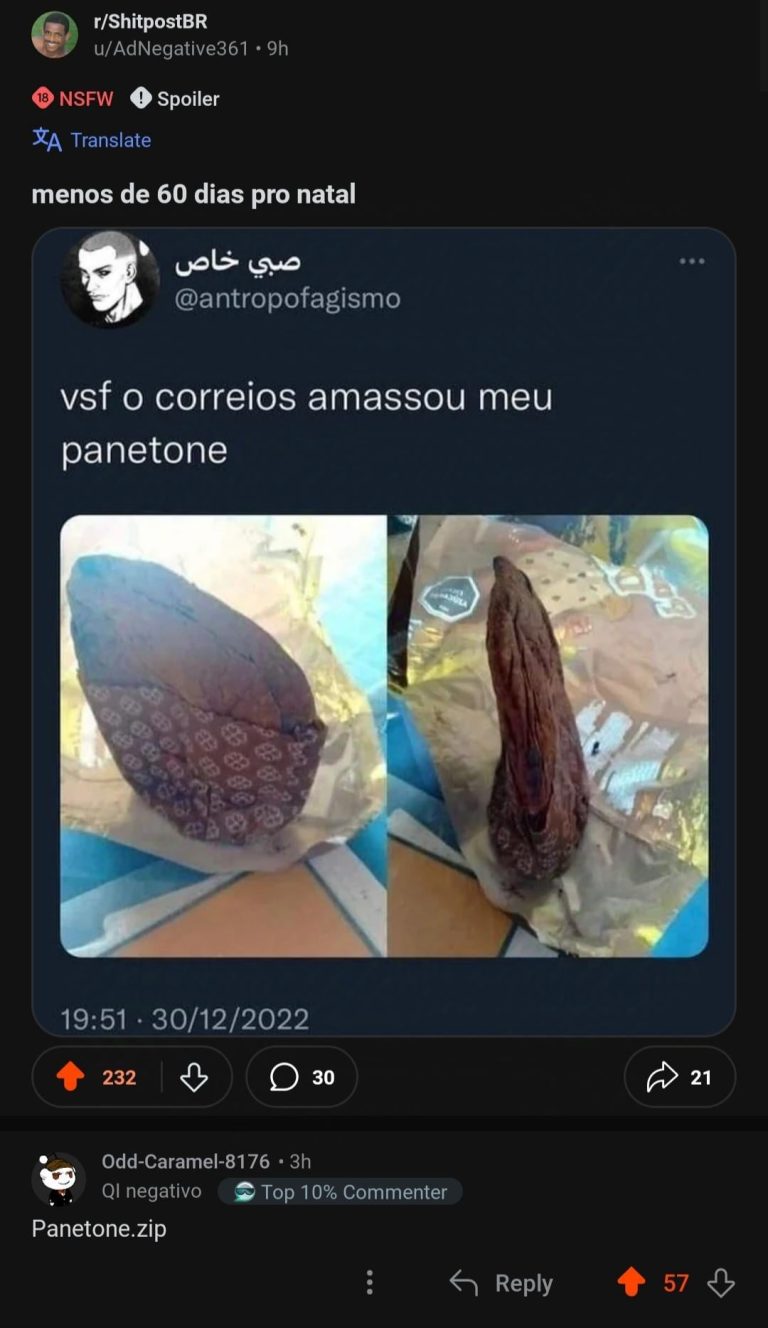768x1328 pixels.
Task: Upvote the Panetone.zip comment
Action: [x=631, y=1283]
